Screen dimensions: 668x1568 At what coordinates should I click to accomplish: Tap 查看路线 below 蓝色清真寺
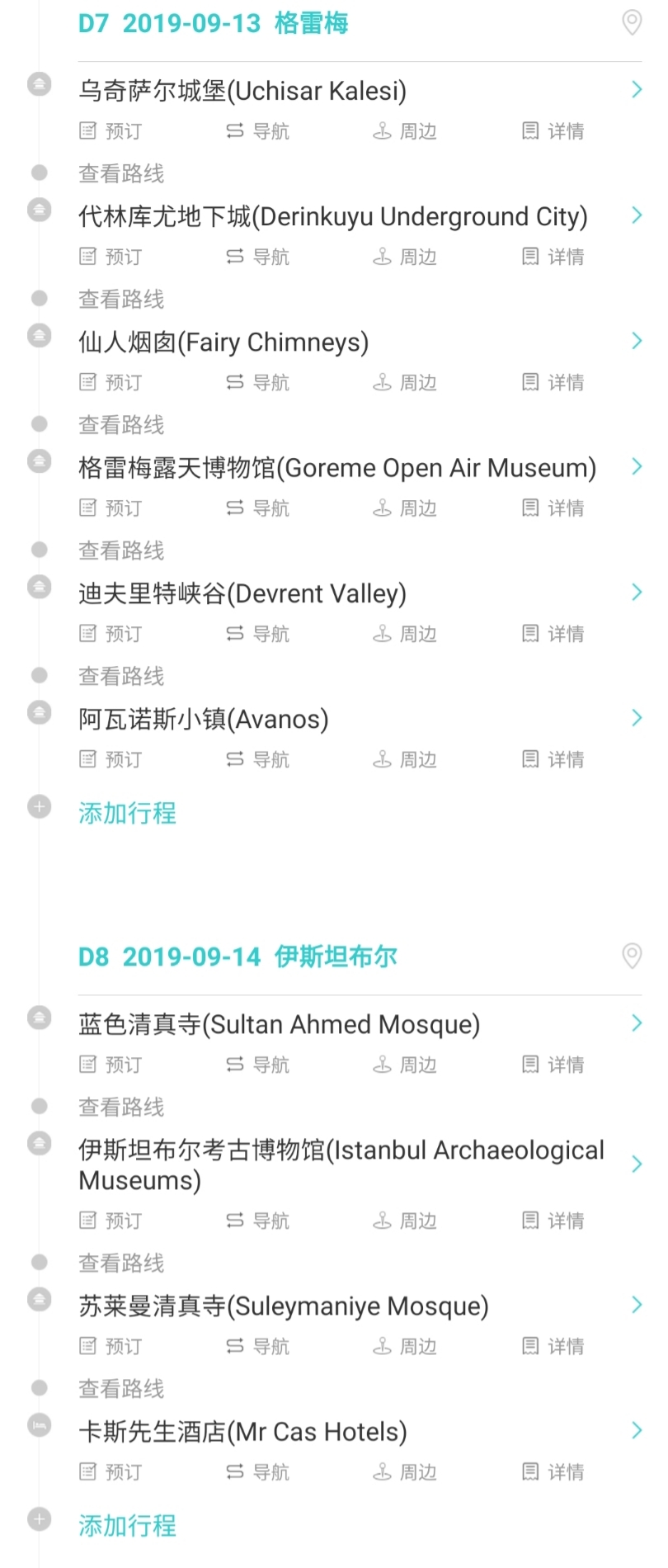tap(121, 1107)
